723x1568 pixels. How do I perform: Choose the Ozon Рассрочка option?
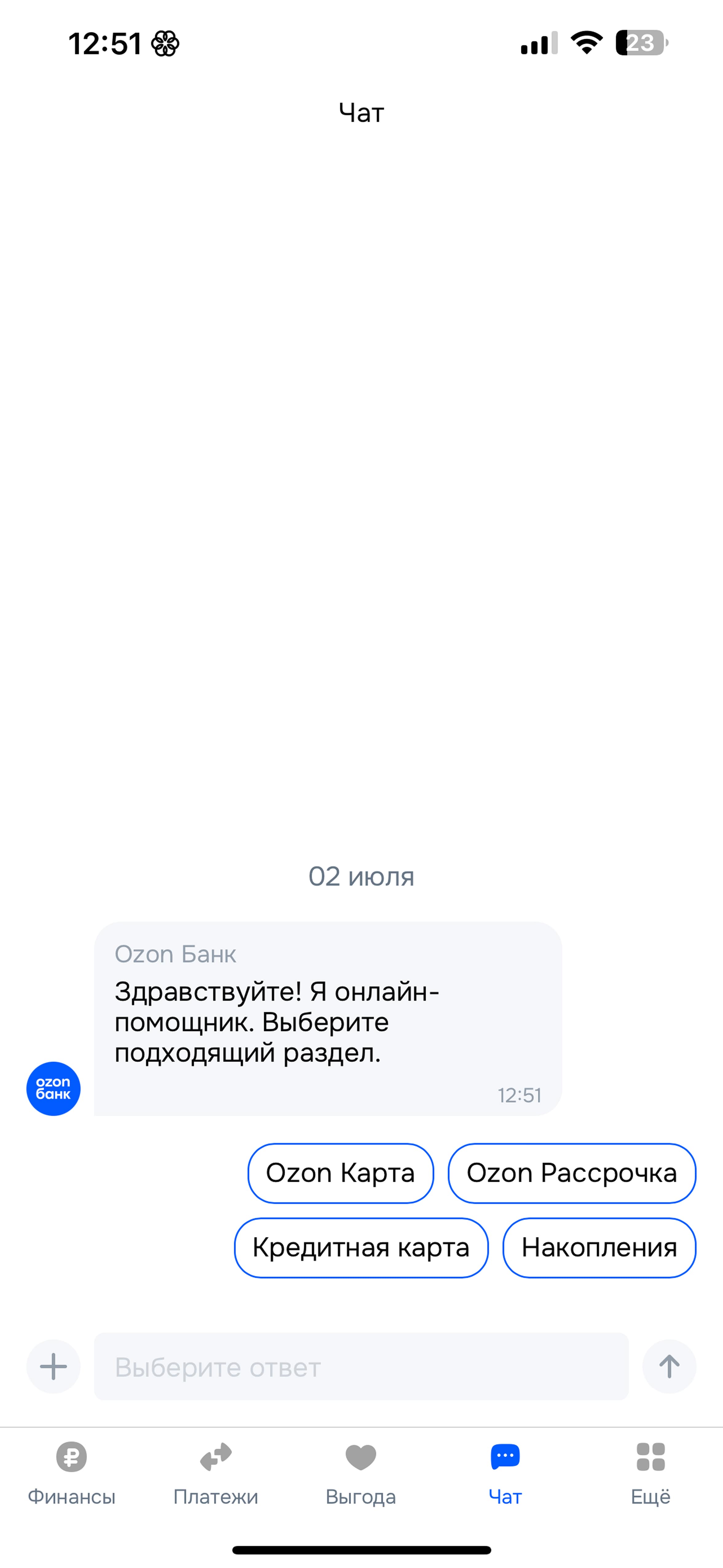[572, 1173]
